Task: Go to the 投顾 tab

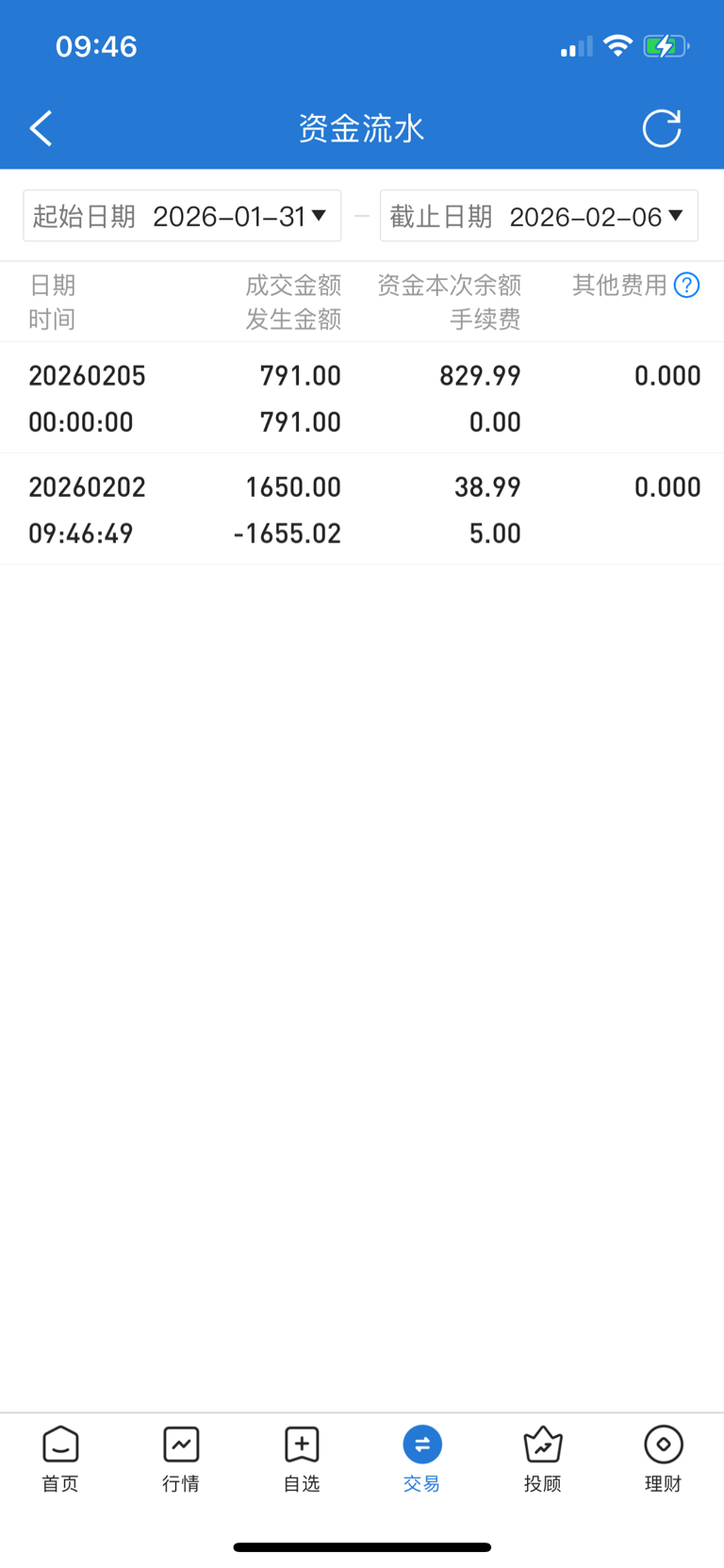Action: (x=543, y=1457)
